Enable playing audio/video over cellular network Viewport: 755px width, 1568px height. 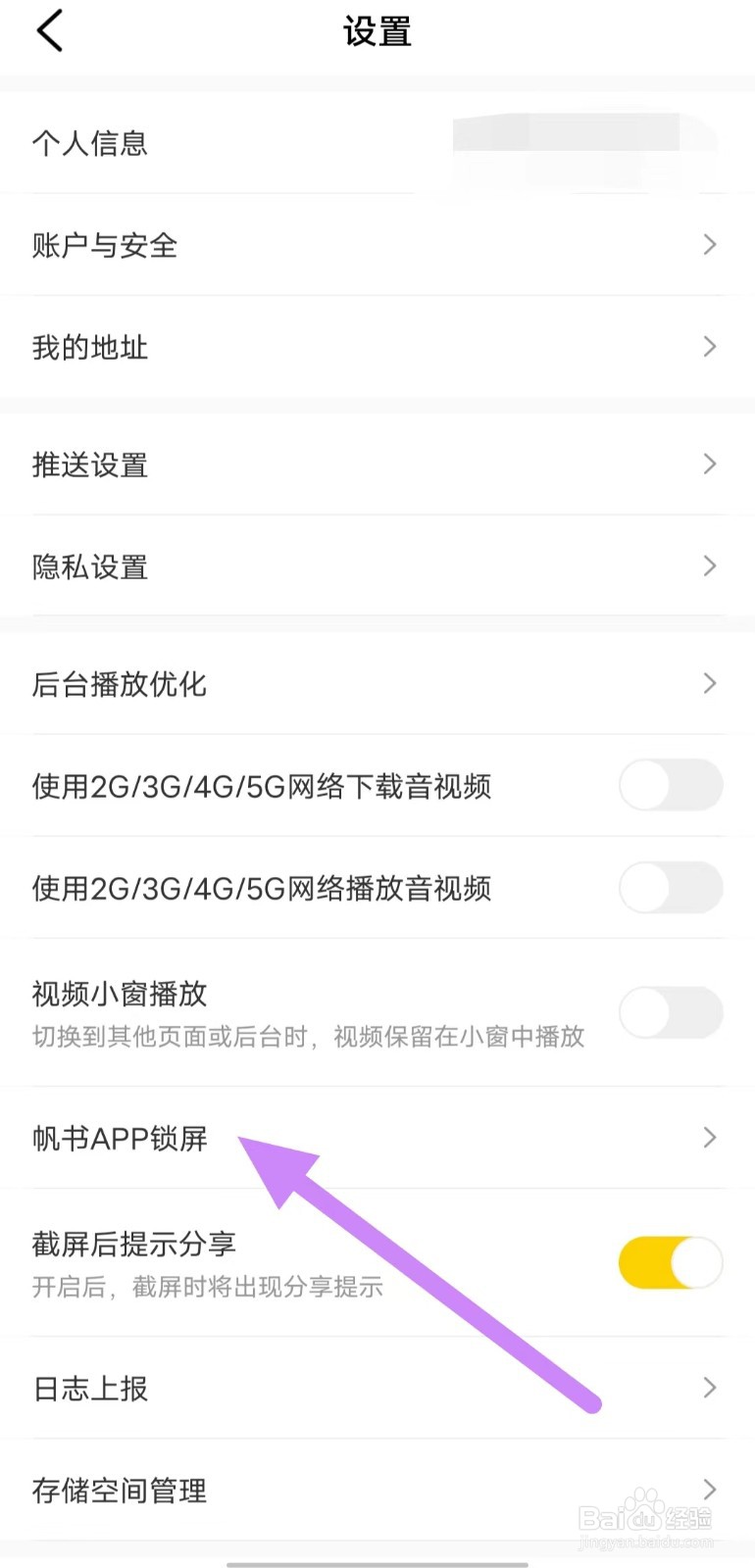pos(671,888)
